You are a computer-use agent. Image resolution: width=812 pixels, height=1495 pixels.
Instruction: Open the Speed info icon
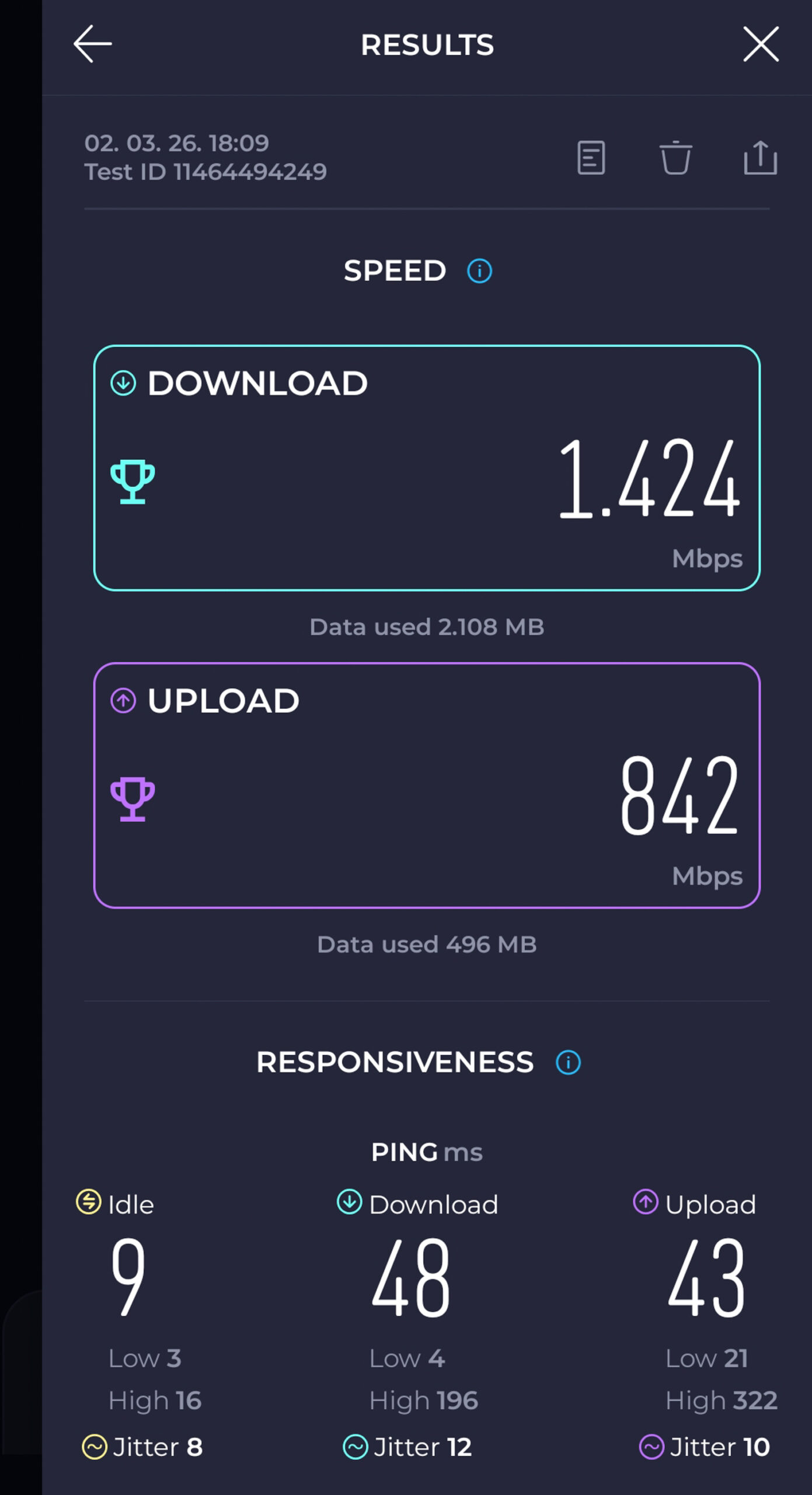point(479,271)
